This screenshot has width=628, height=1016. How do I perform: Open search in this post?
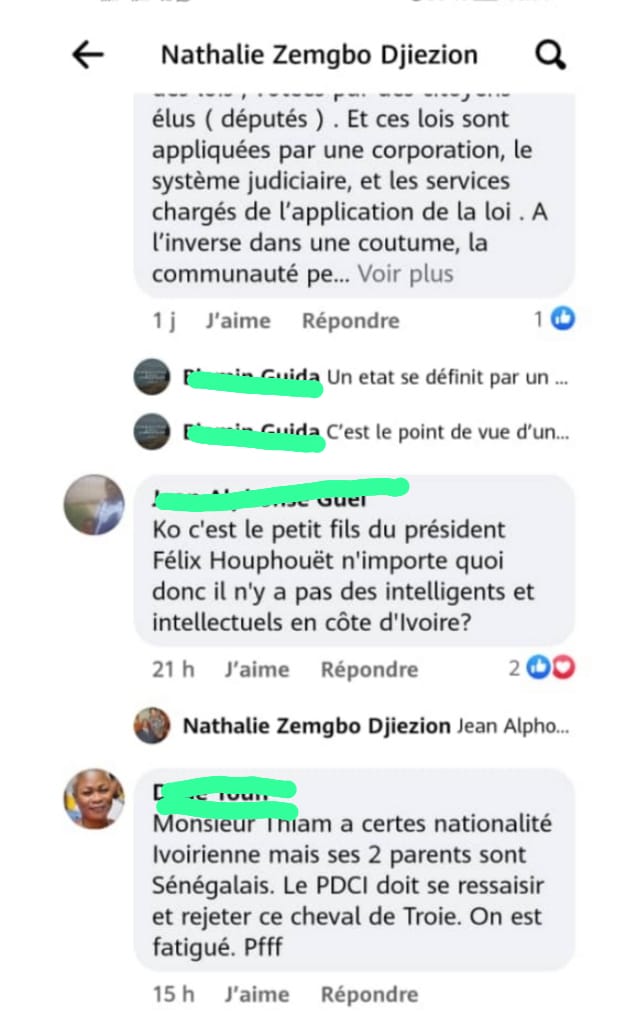tap(551, 54)
